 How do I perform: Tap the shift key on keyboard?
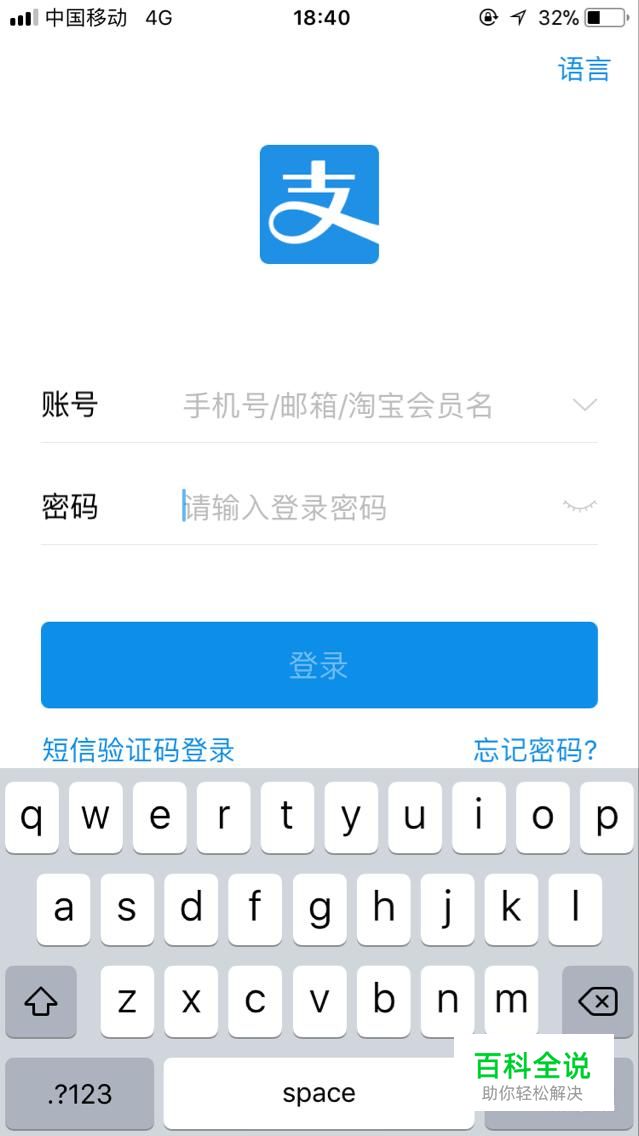point(41,1001)
